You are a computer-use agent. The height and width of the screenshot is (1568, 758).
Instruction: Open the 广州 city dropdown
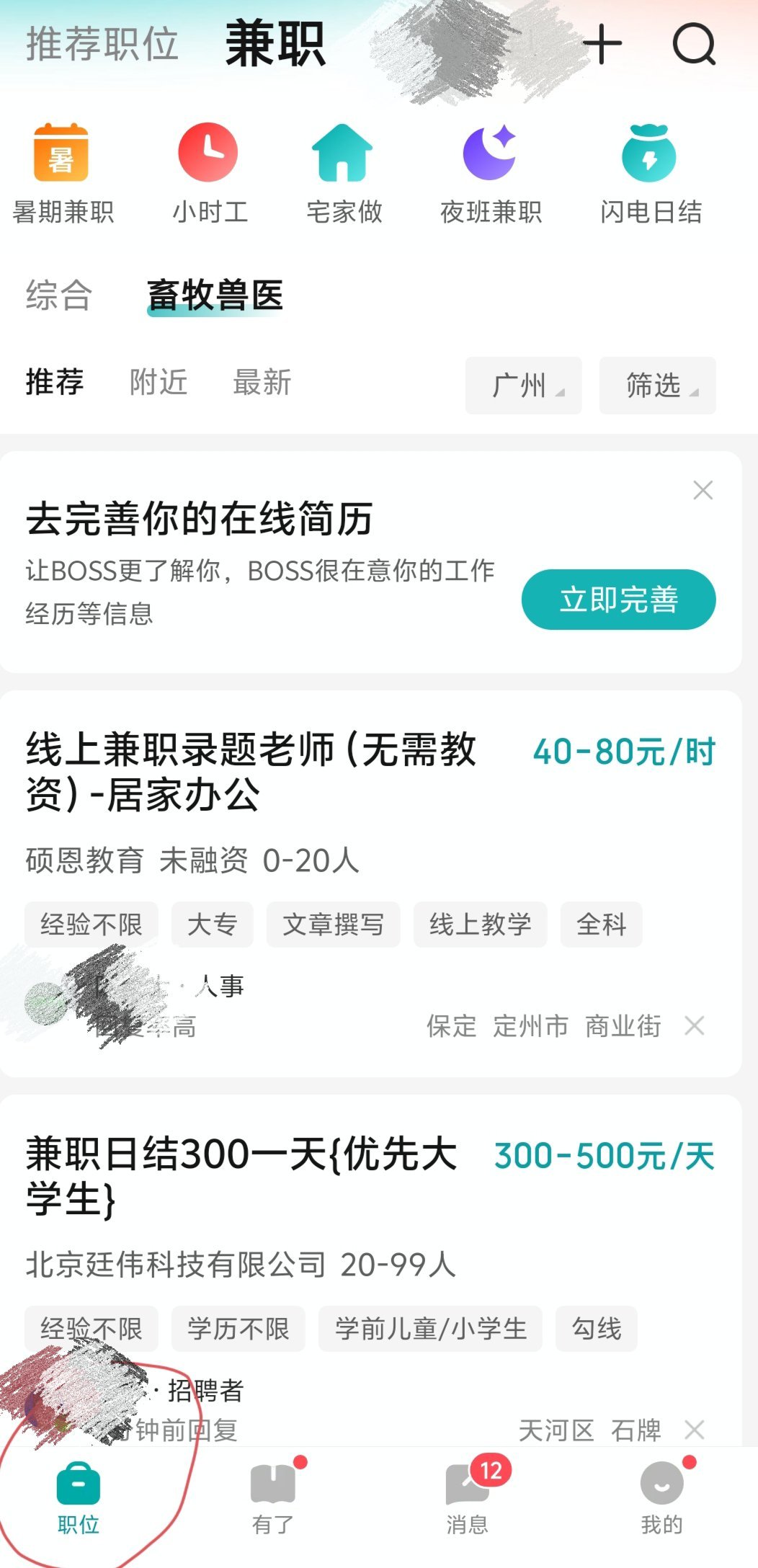click(x=523, y=386)
